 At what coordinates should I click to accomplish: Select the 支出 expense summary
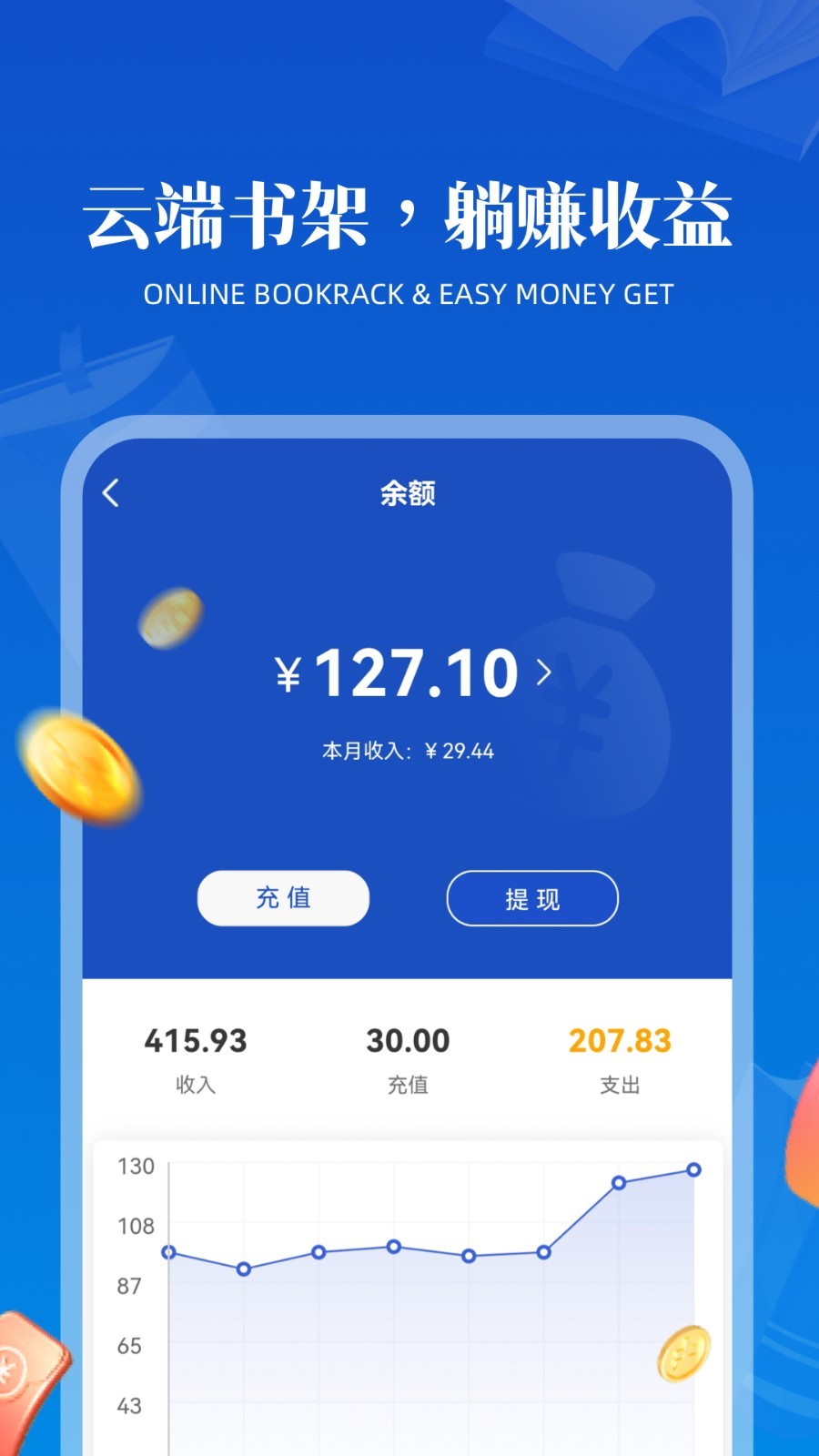coord(620,1056)
